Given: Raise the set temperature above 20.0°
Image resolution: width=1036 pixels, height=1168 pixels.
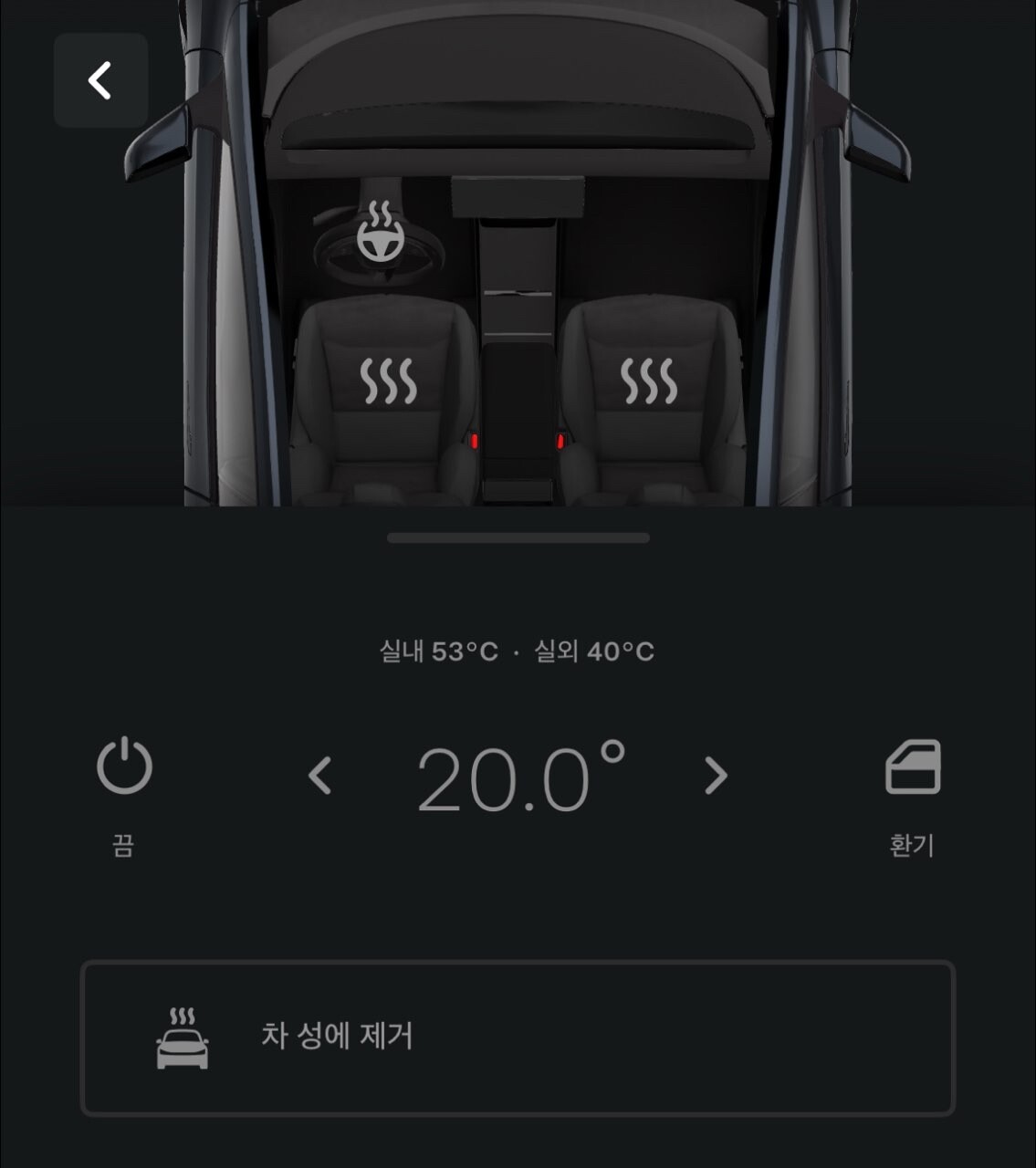Looking at the screenshot, I should 716,777.
